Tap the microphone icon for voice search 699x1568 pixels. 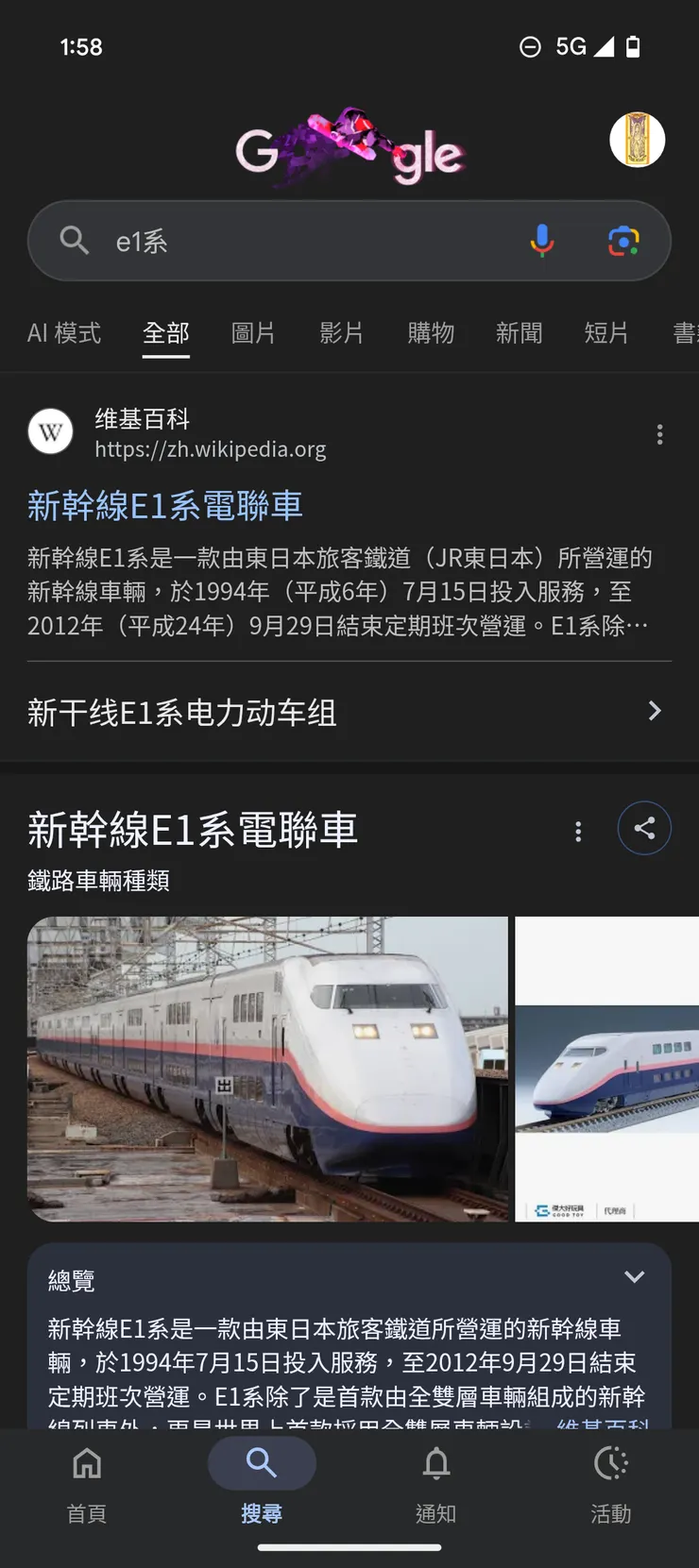click(540, 241)
